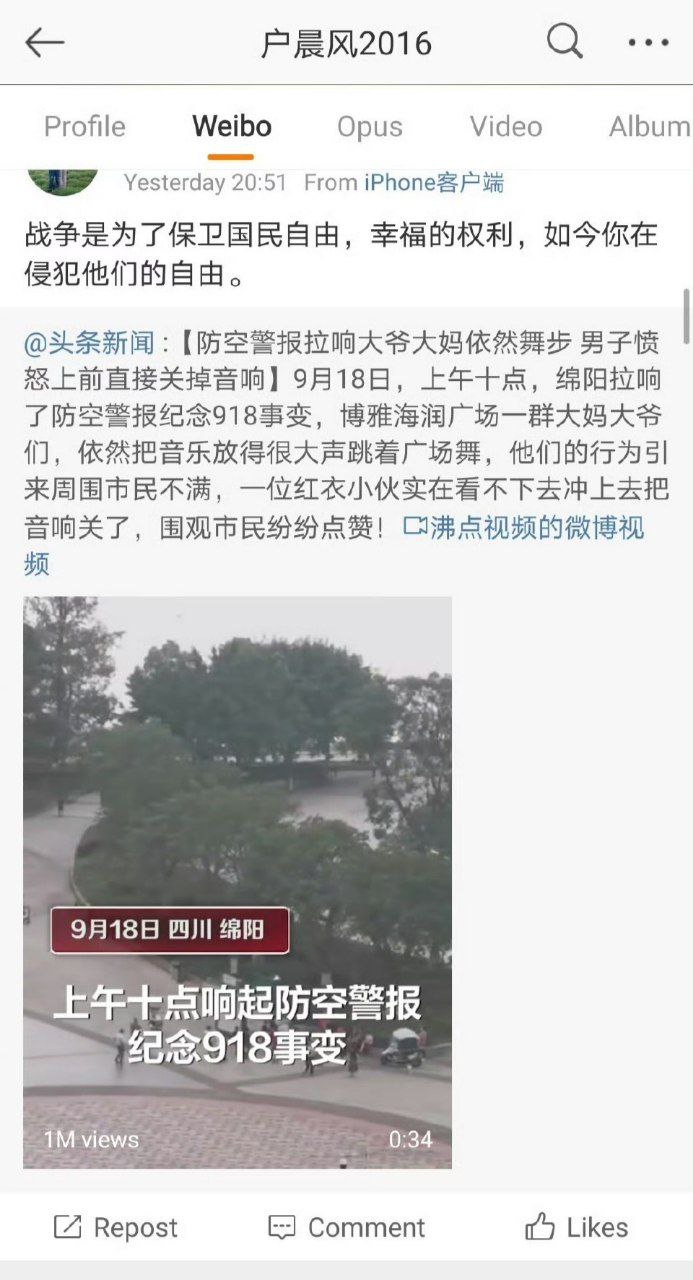Select the Weibo tab
Image resolution: width=693 pixels, height=1280 pixels.
[232, 126]
